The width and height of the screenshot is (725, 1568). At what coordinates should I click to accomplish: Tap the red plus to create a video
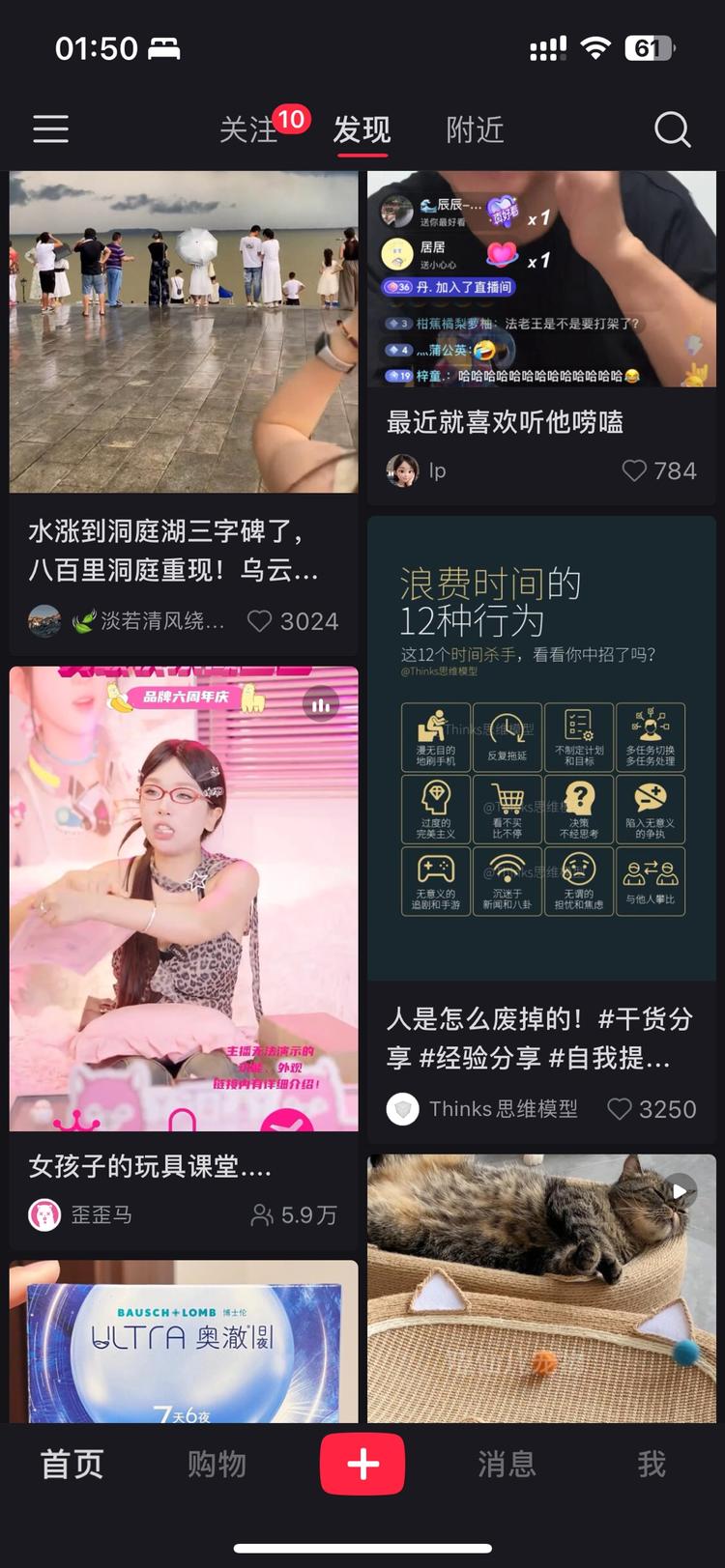coord(362,1464)
